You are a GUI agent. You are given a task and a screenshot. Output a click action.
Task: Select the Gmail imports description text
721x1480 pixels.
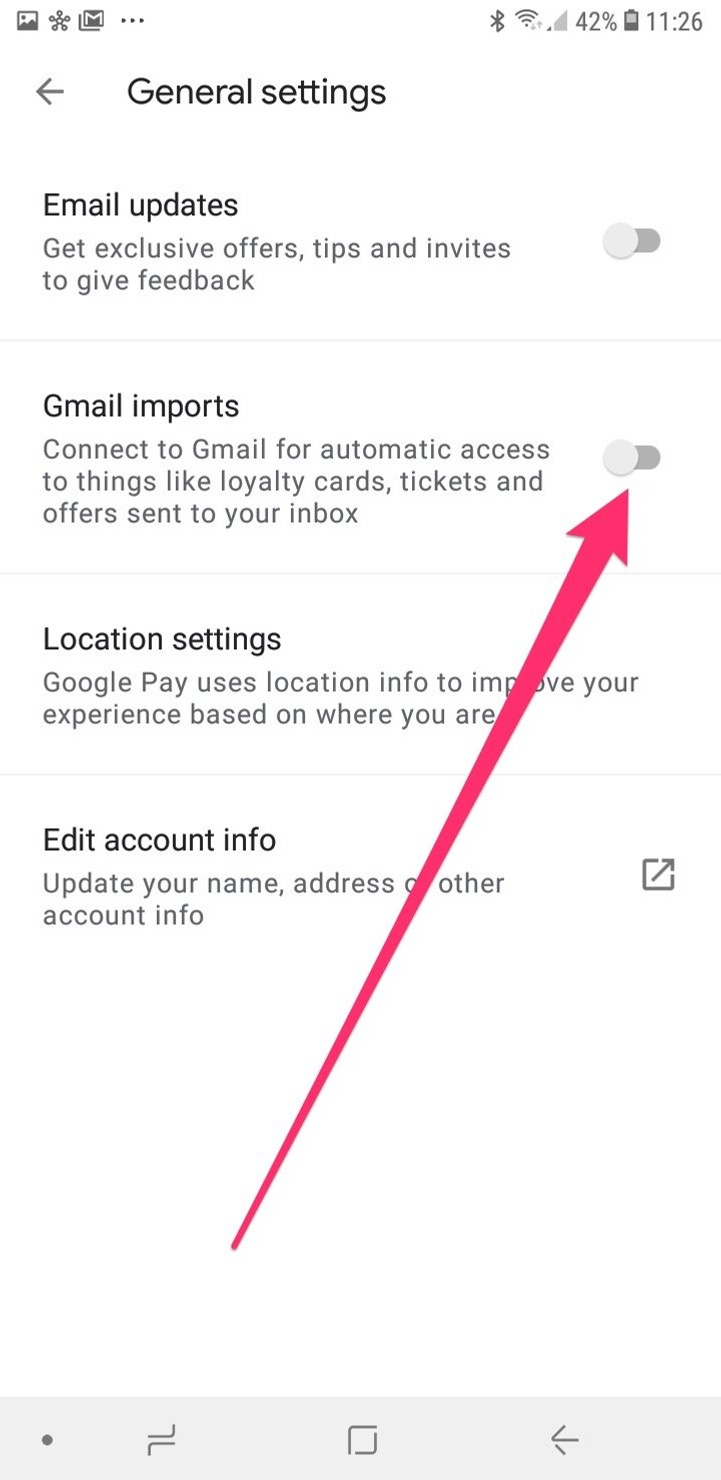[x=295, y=481]
